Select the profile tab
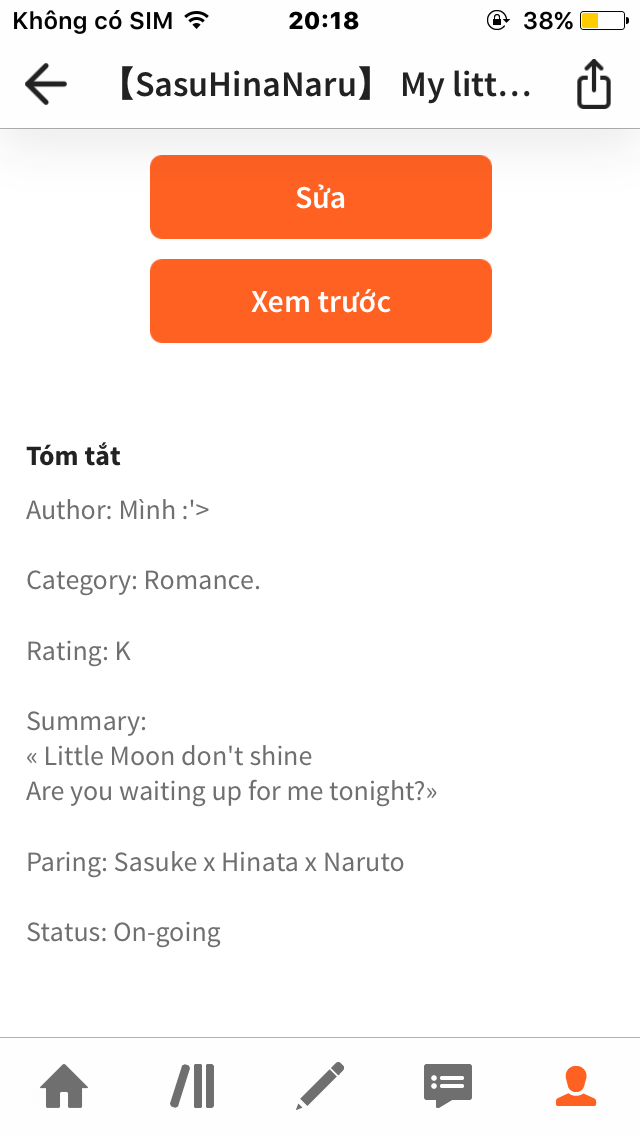Viewport: 640px width, 1136px height. pyautogui.click(x=576, y=1086)
